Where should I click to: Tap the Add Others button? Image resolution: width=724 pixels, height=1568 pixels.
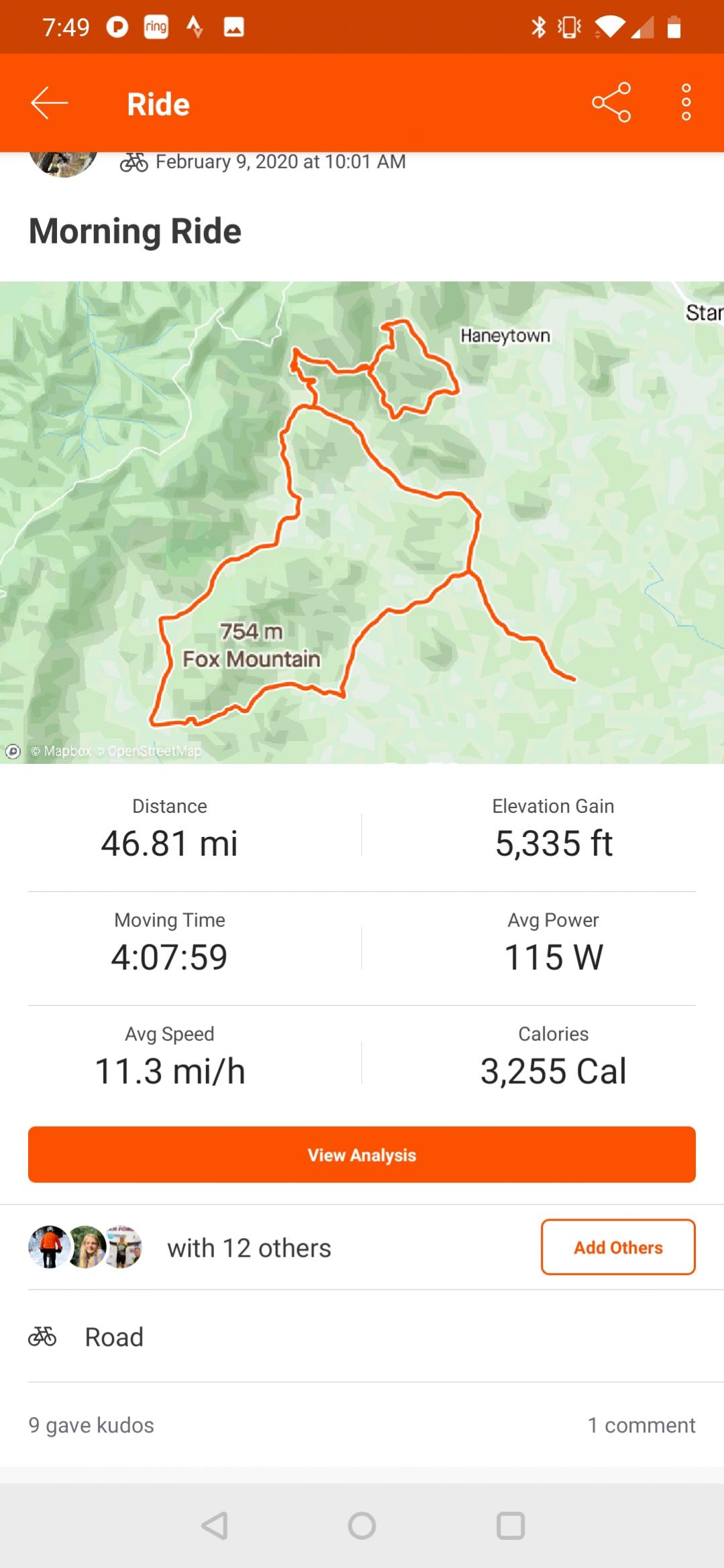click(x=617, y=1247)
